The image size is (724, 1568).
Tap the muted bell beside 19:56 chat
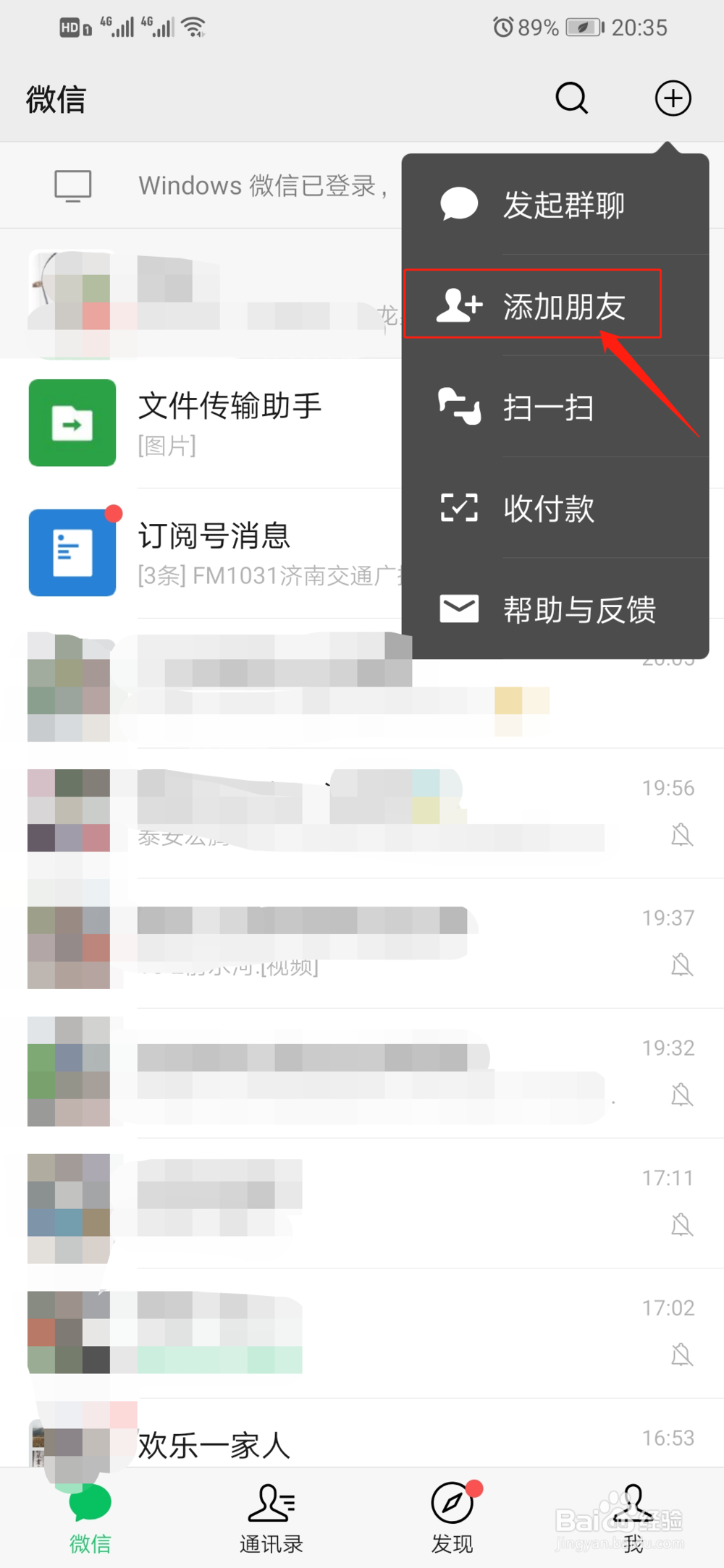[681, 836]
